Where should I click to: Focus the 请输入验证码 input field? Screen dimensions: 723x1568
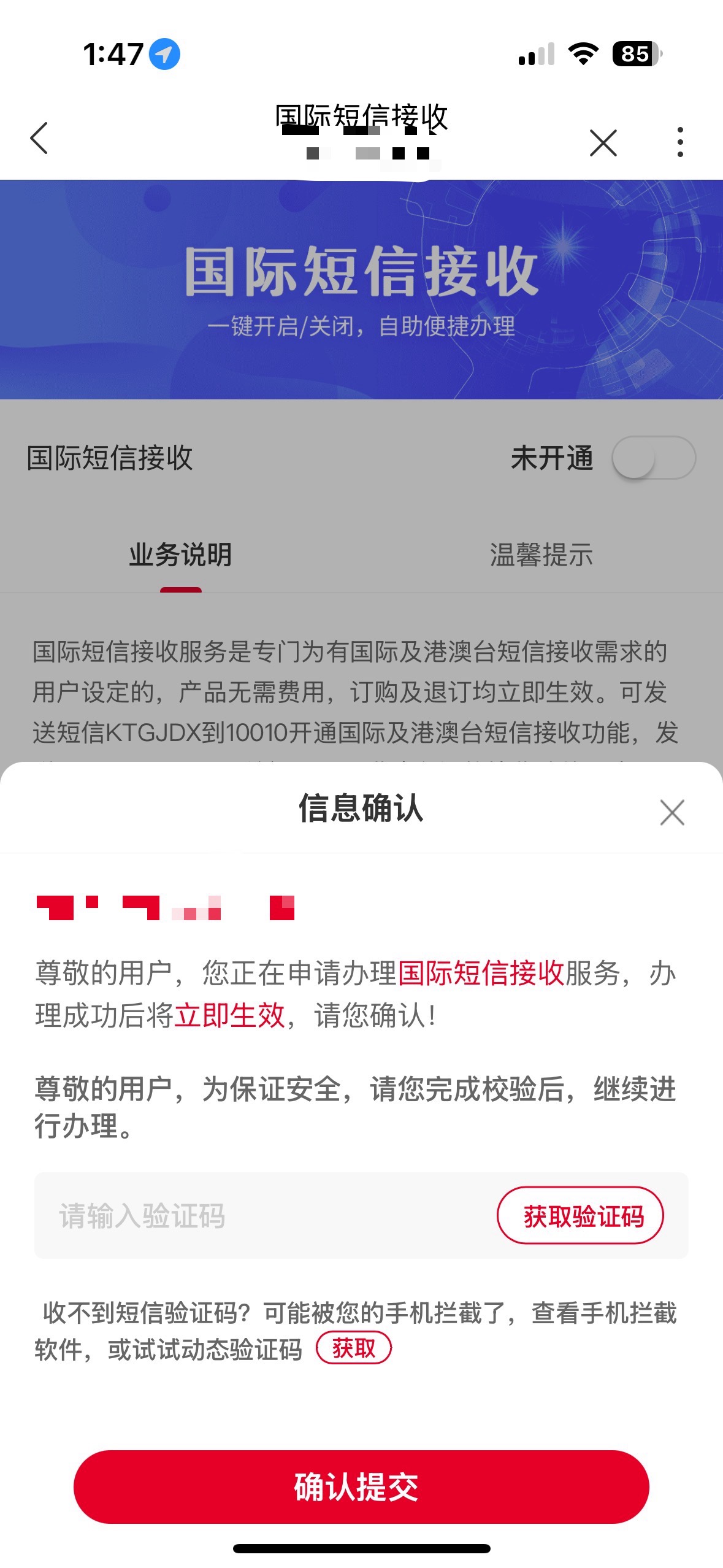pyautogui.click(x=264, y=1215)
